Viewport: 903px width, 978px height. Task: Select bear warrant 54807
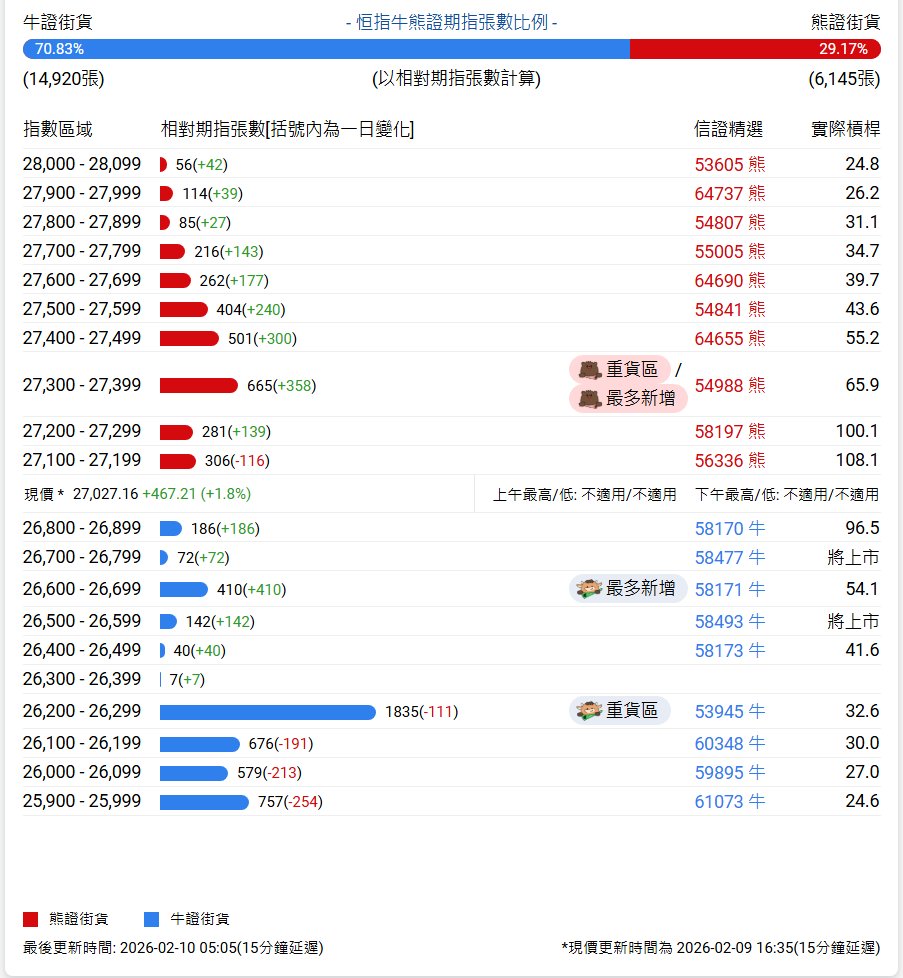tap(729, 222)
